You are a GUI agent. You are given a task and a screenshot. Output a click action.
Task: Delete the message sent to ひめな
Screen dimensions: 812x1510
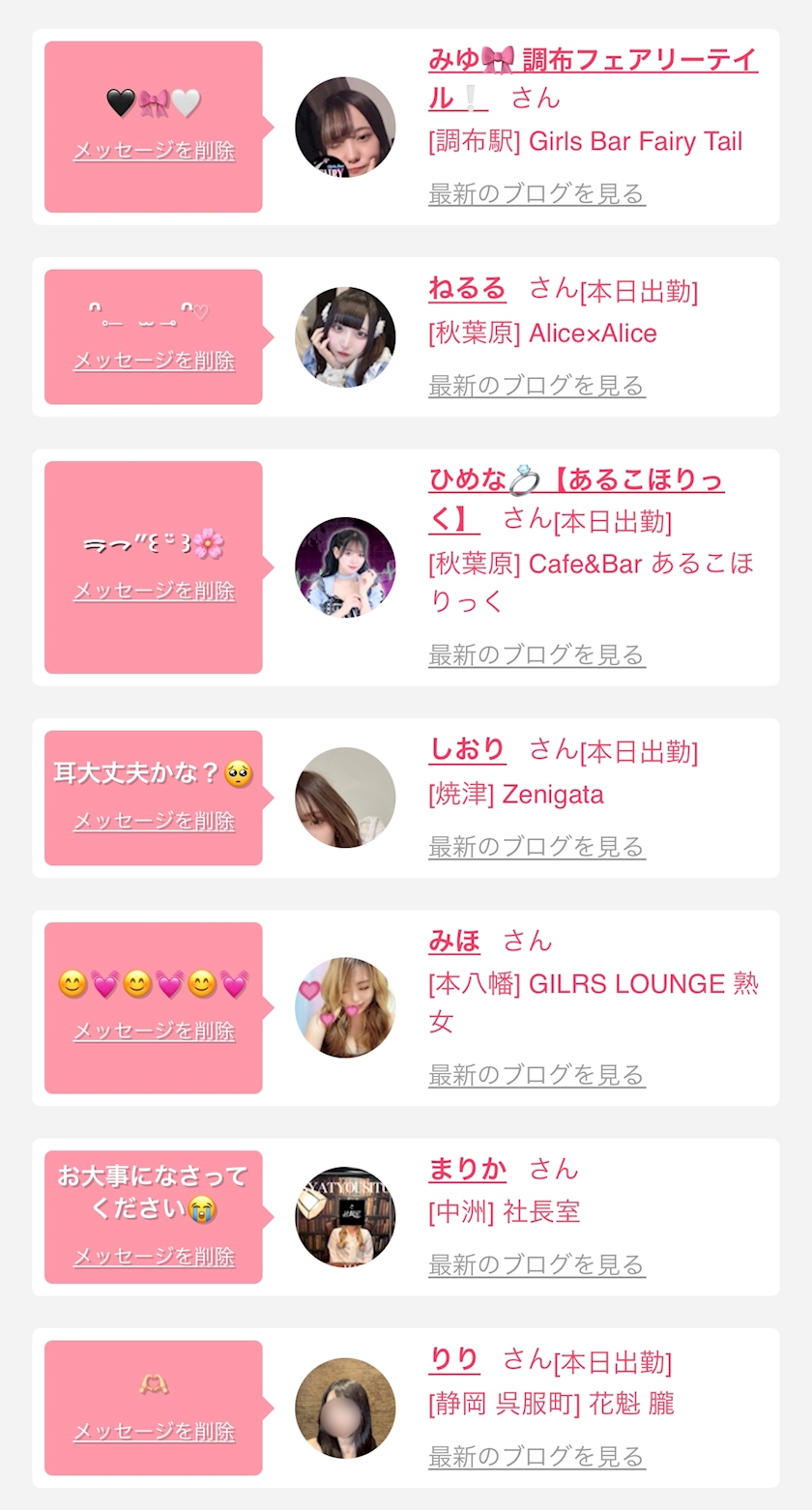pos(154,591)
